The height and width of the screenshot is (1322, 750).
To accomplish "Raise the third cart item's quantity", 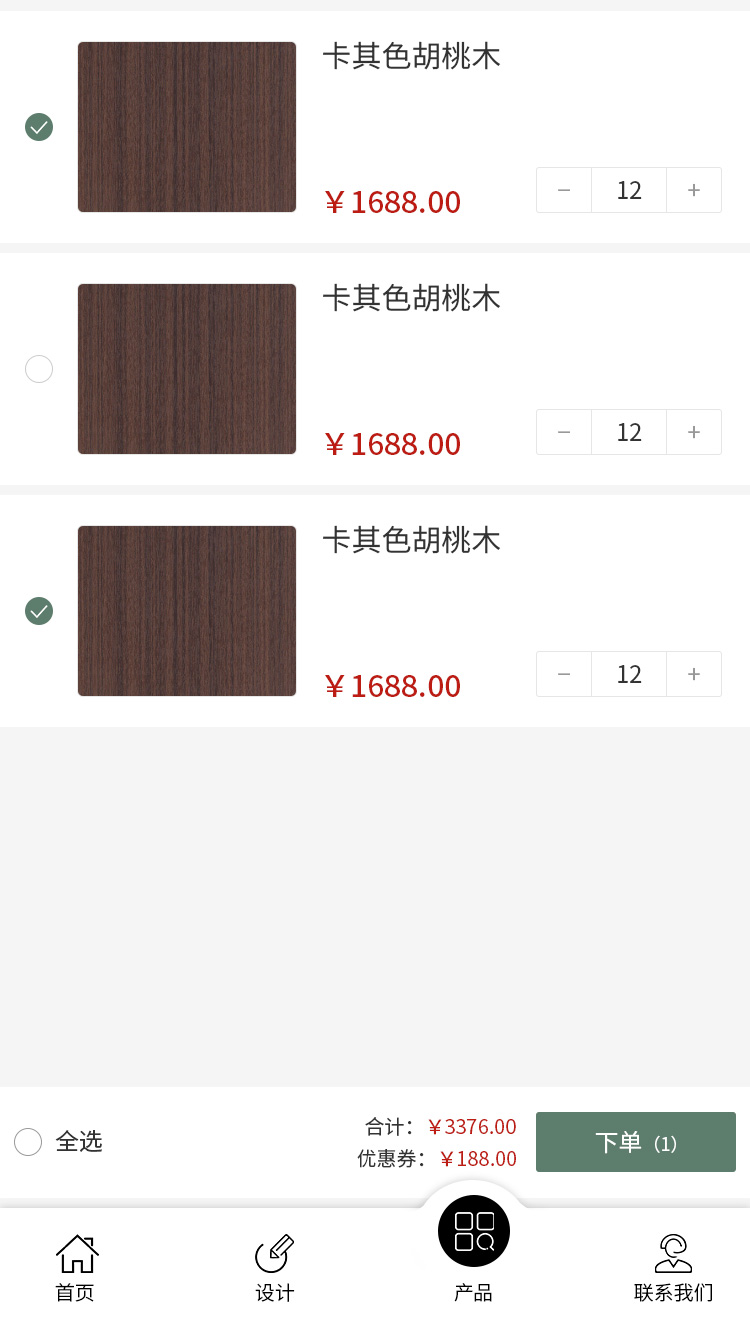I will pos(694,674).
